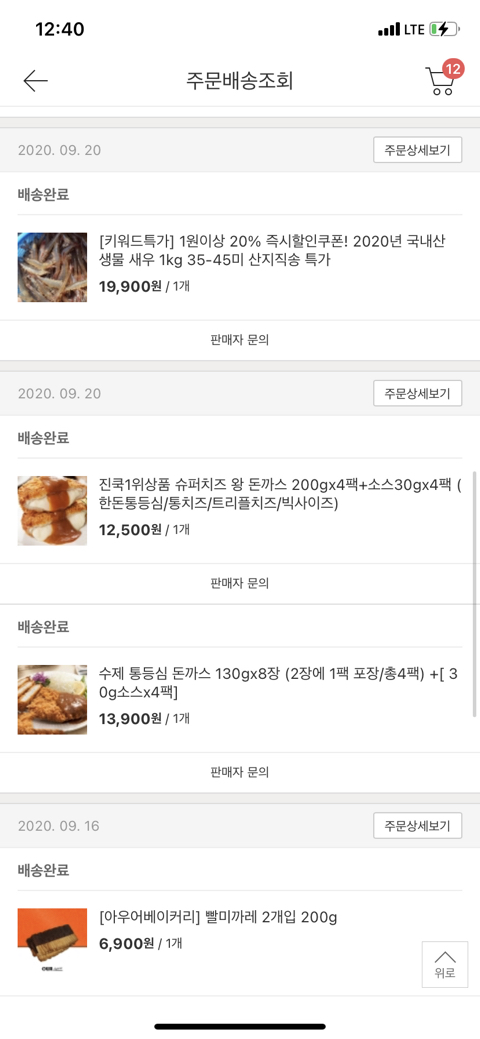The height and width of the screenshot is (1039, 480).
Task: Open the shopping cart with 12 items
Action: 442,78
